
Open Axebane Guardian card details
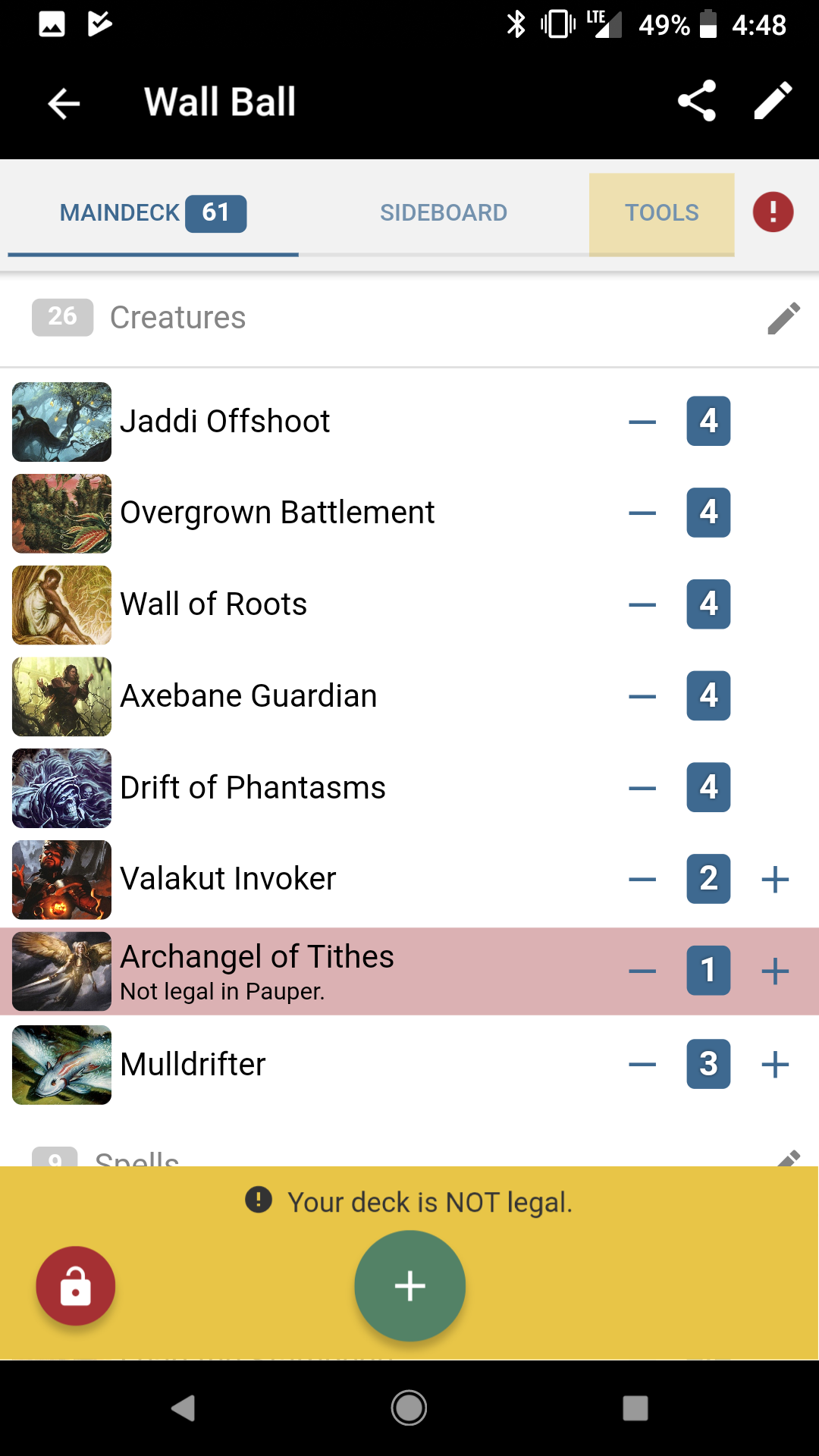(x=248, y=696)
